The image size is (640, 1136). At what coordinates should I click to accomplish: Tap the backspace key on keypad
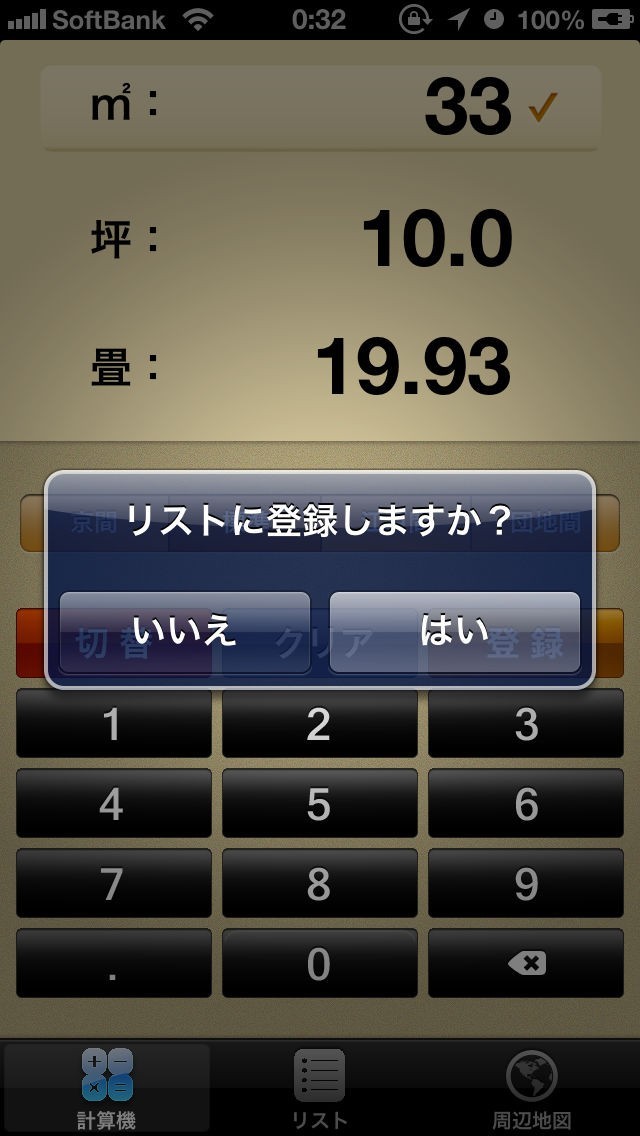[x=526, y=963]
